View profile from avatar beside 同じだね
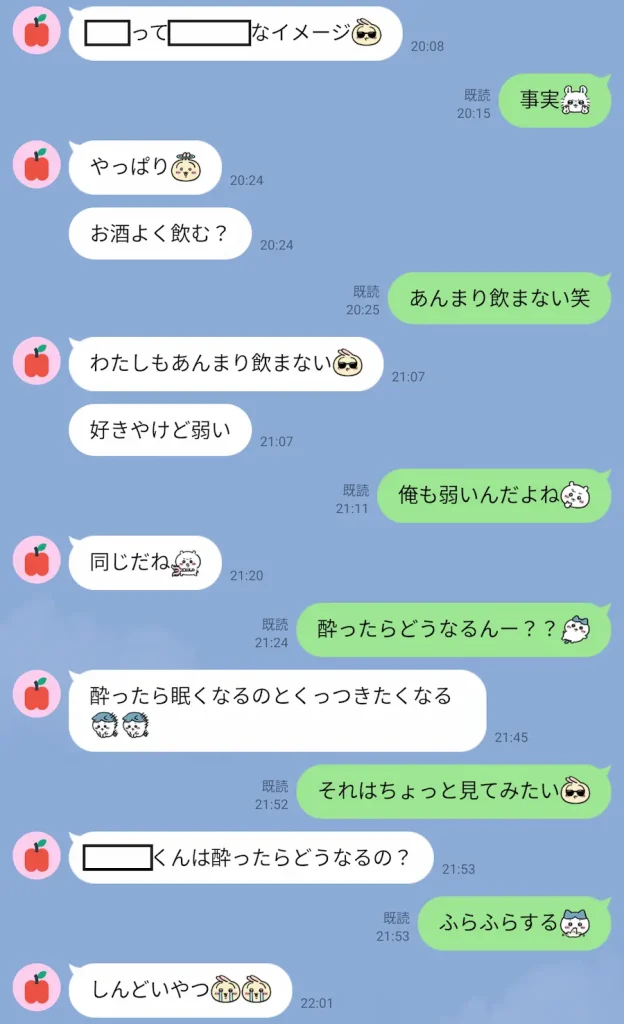624x1024 pixels. pyautogui.click(x=37, y=560)
